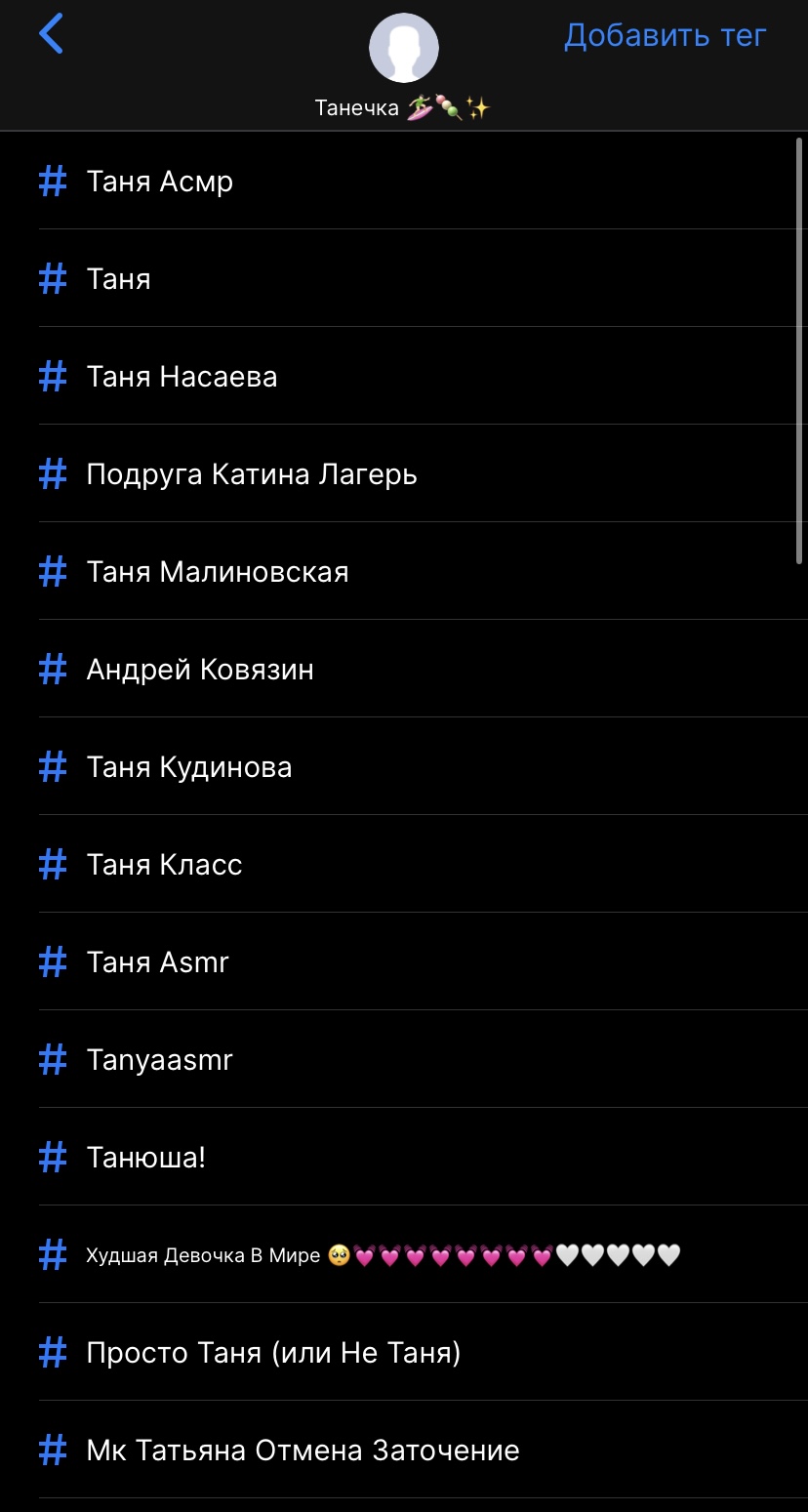The height and width of the screenshot is (1512, 808).
Task: Open Танечка's profile avatar
Action: coord(403,49)
